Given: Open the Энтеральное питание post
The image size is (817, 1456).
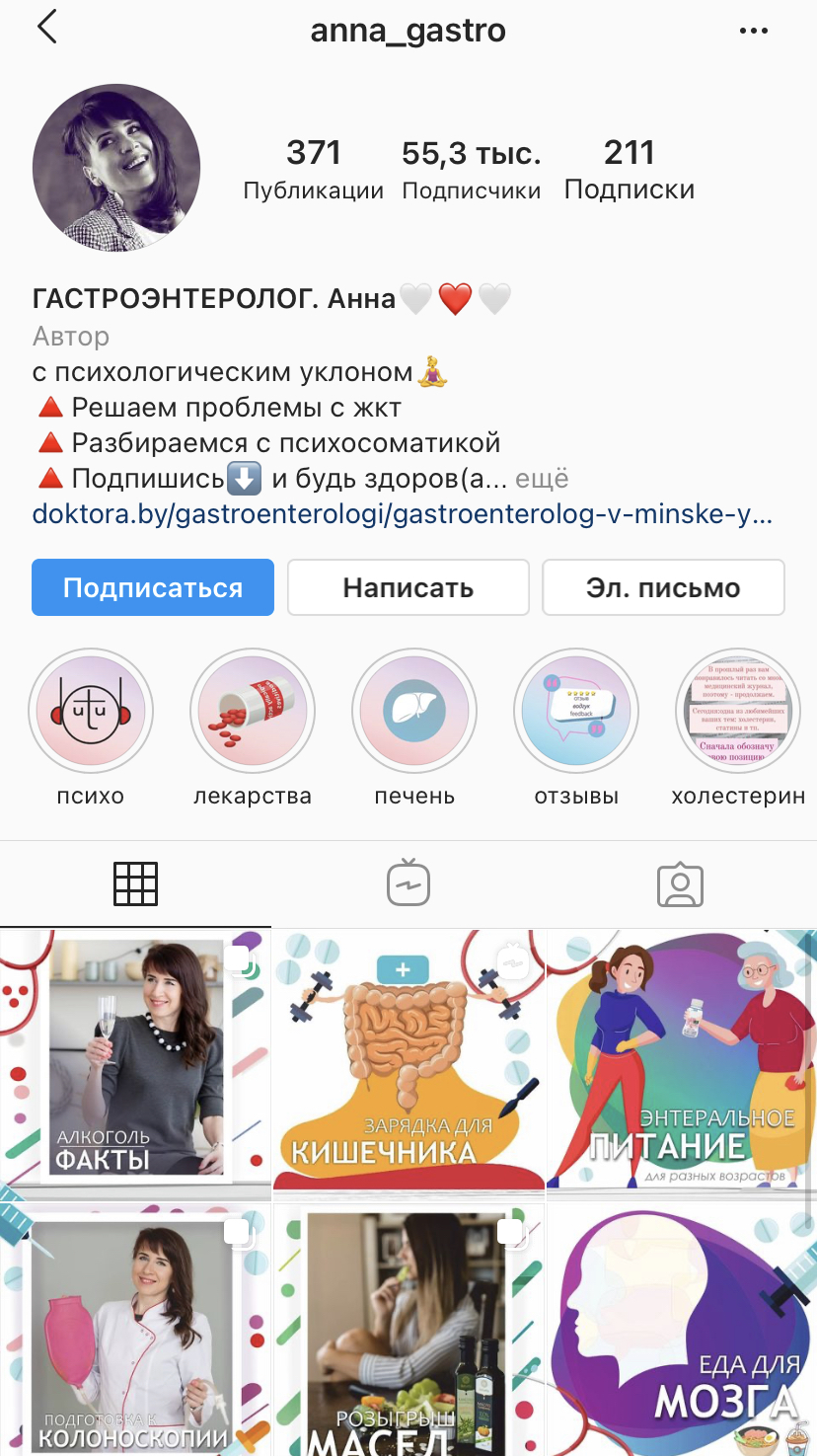Looking at the screenshot, I should (682, 1061).
